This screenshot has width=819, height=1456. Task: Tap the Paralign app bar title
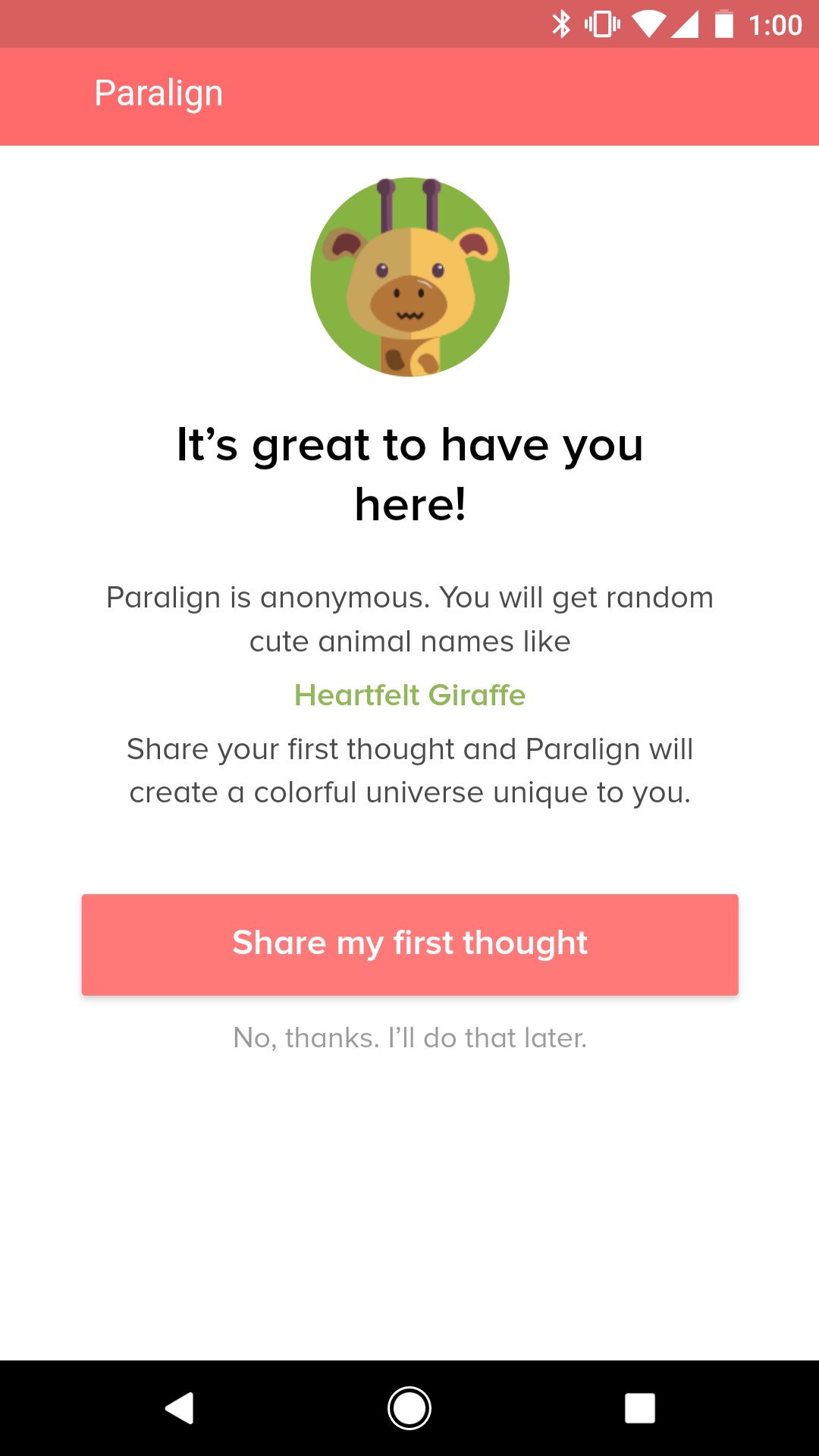pyautogui.click(x=158, y=93)
